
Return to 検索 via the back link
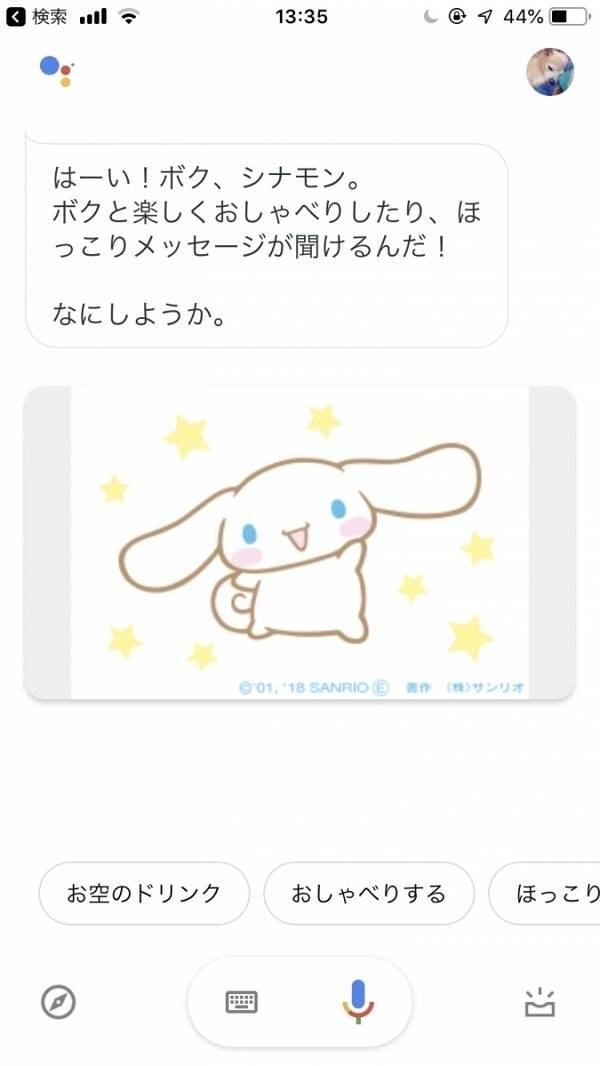tap(37, 16)
